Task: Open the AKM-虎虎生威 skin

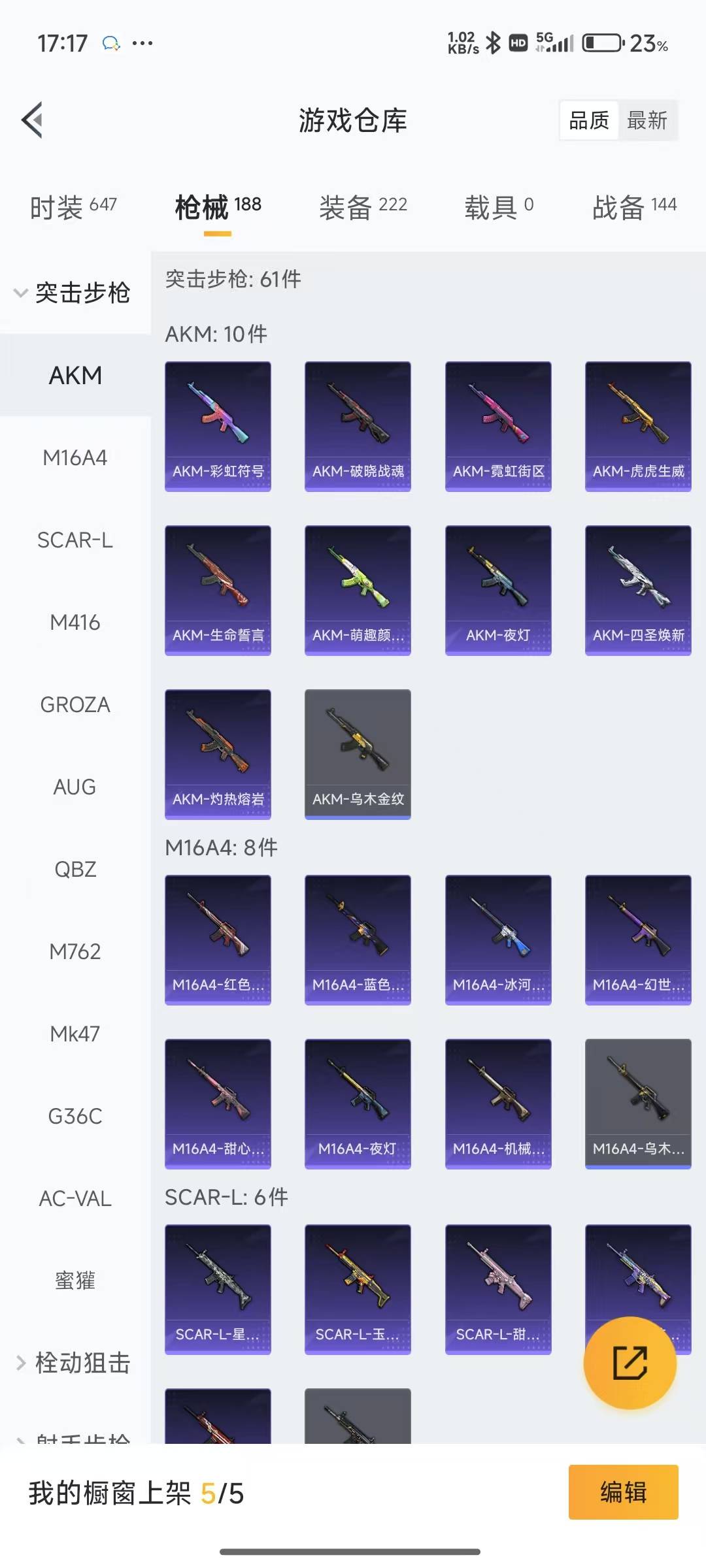Action: [638, 426]
